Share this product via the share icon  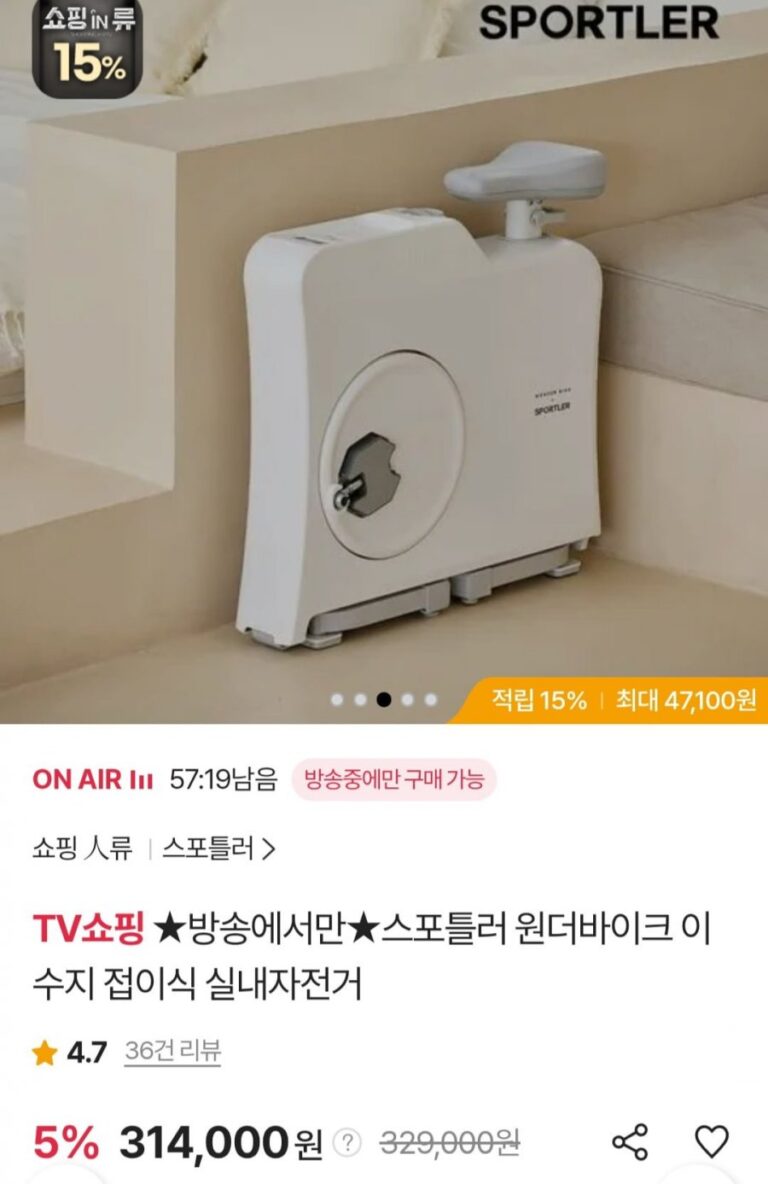(x=630, y=1142)
